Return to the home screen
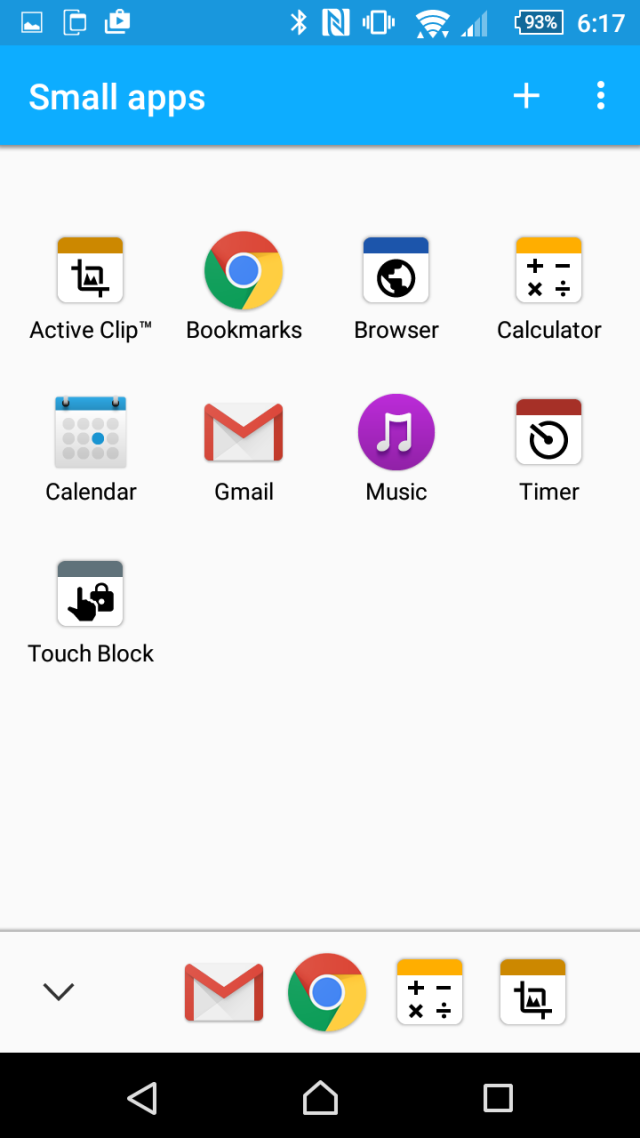This screenshot has height=1138, width=640. pos(320,1098)
